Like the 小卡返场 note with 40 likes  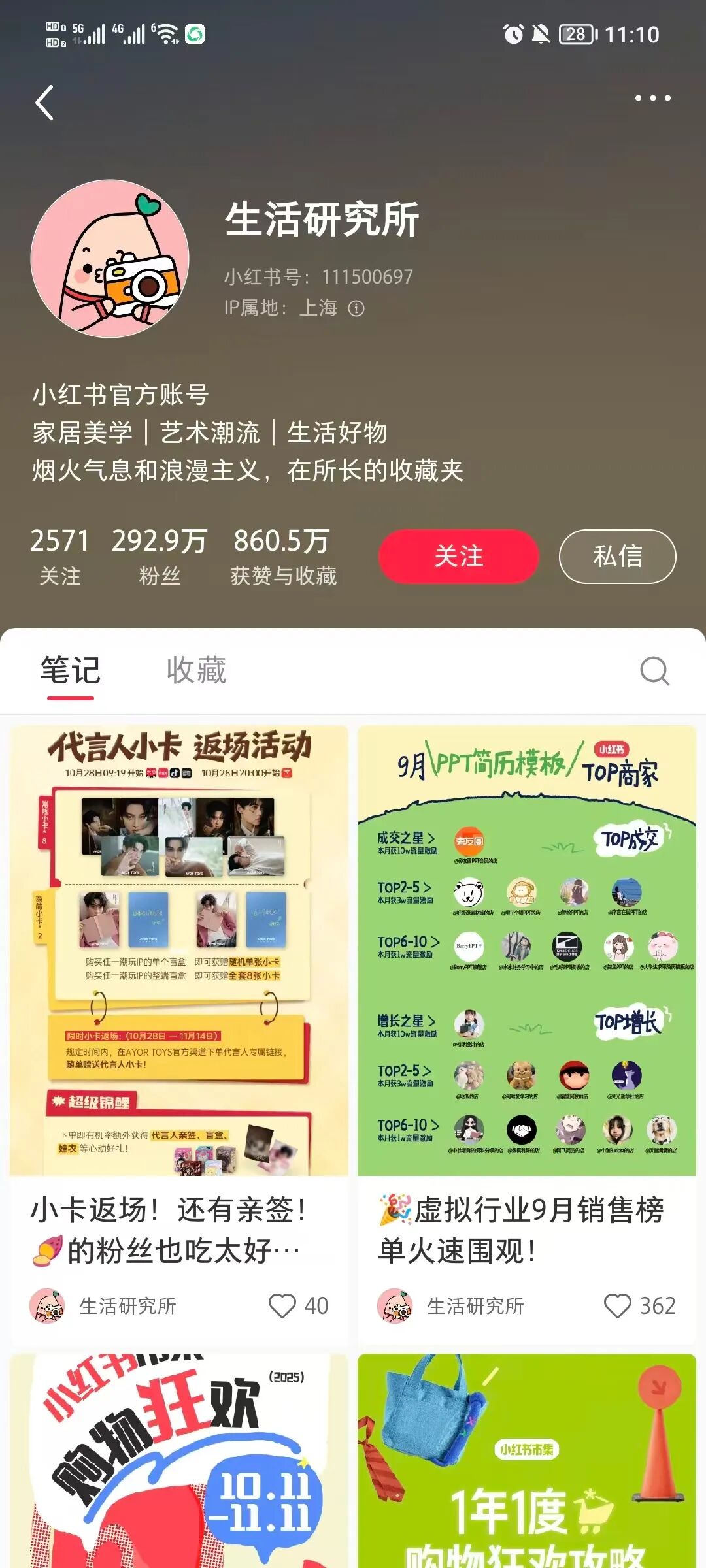coord(282,1306)
